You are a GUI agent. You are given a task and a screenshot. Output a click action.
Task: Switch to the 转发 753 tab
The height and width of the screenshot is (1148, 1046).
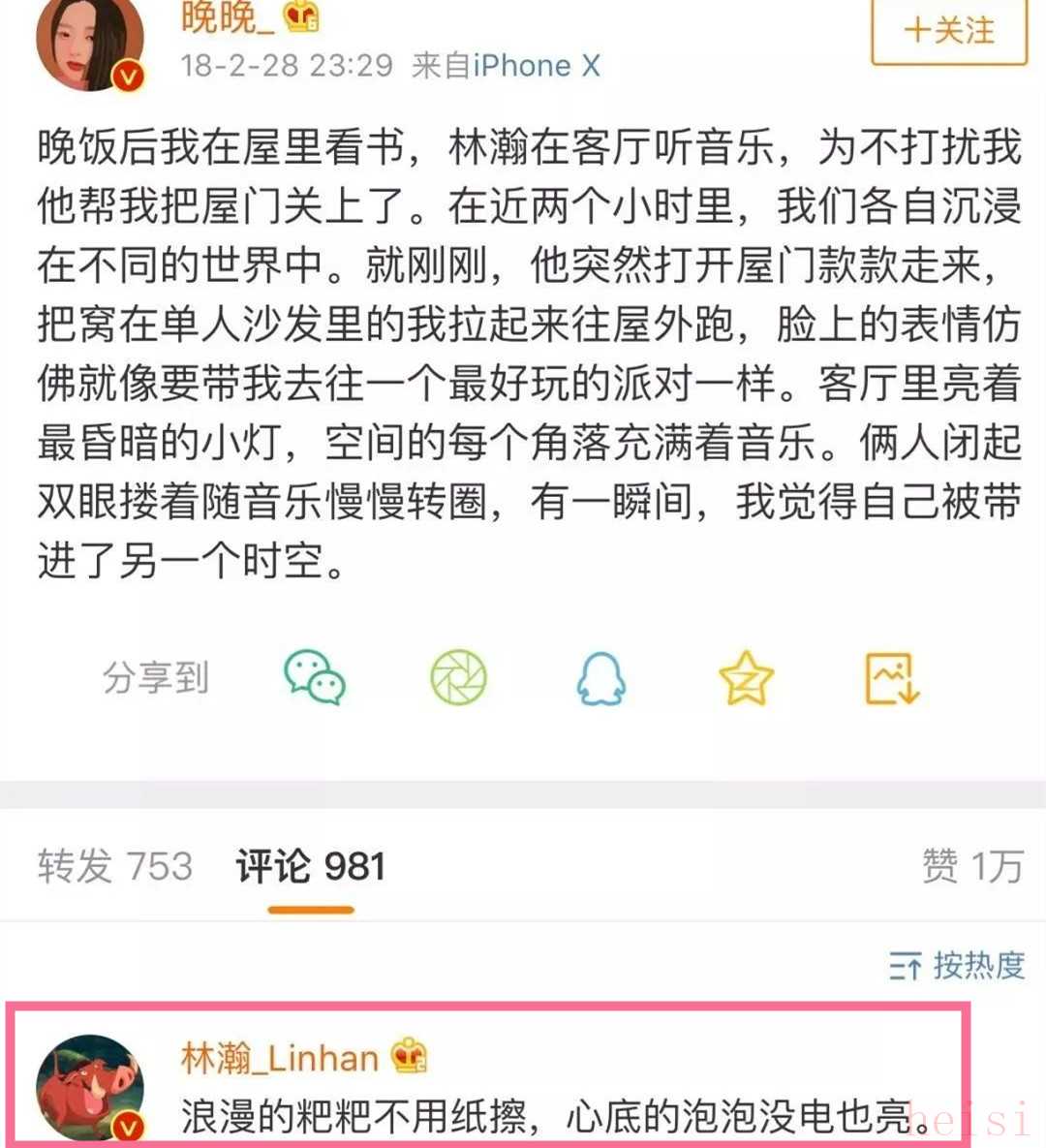click(x=114, y=865)
